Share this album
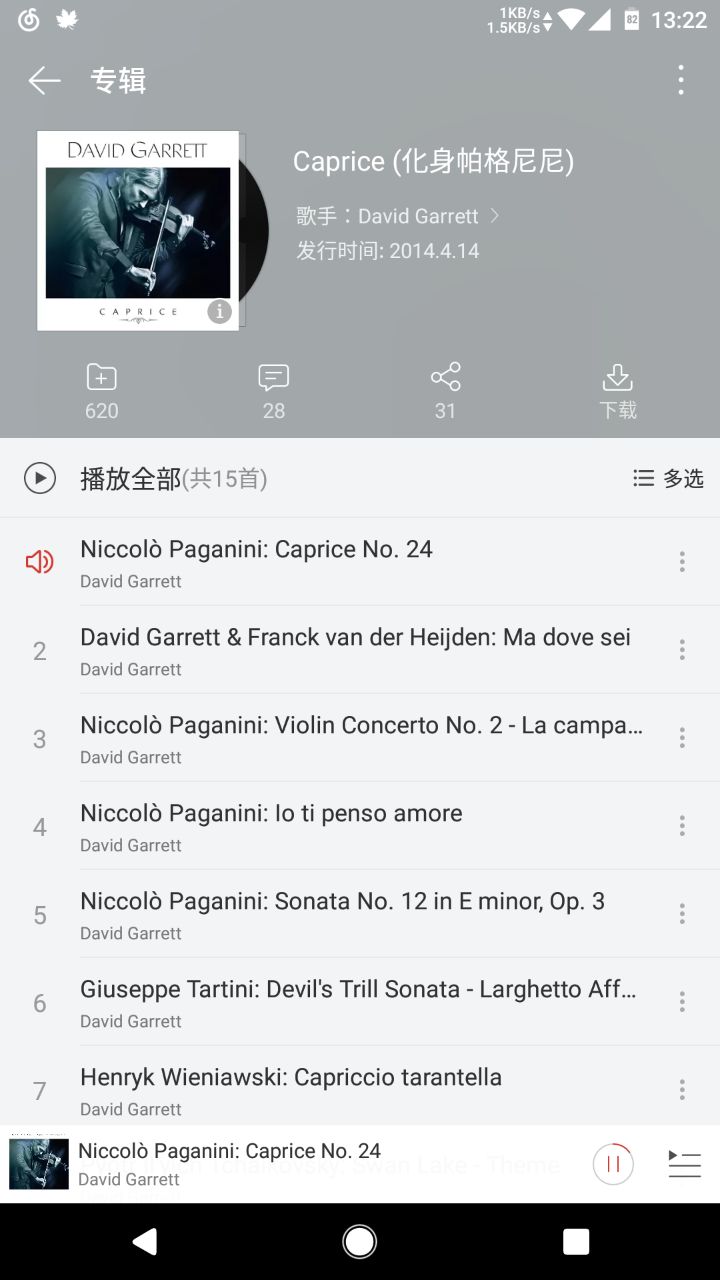This screenshot has width=720, height=1280. click(x=445, y=391)
